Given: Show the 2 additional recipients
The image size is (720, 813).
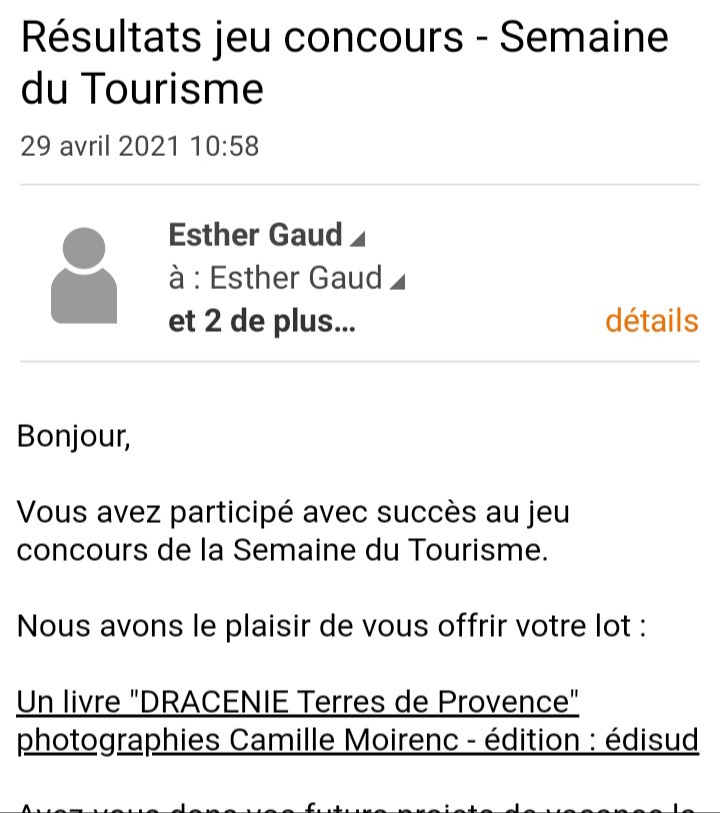Looking at the screenshot, I should coord(262,322).
